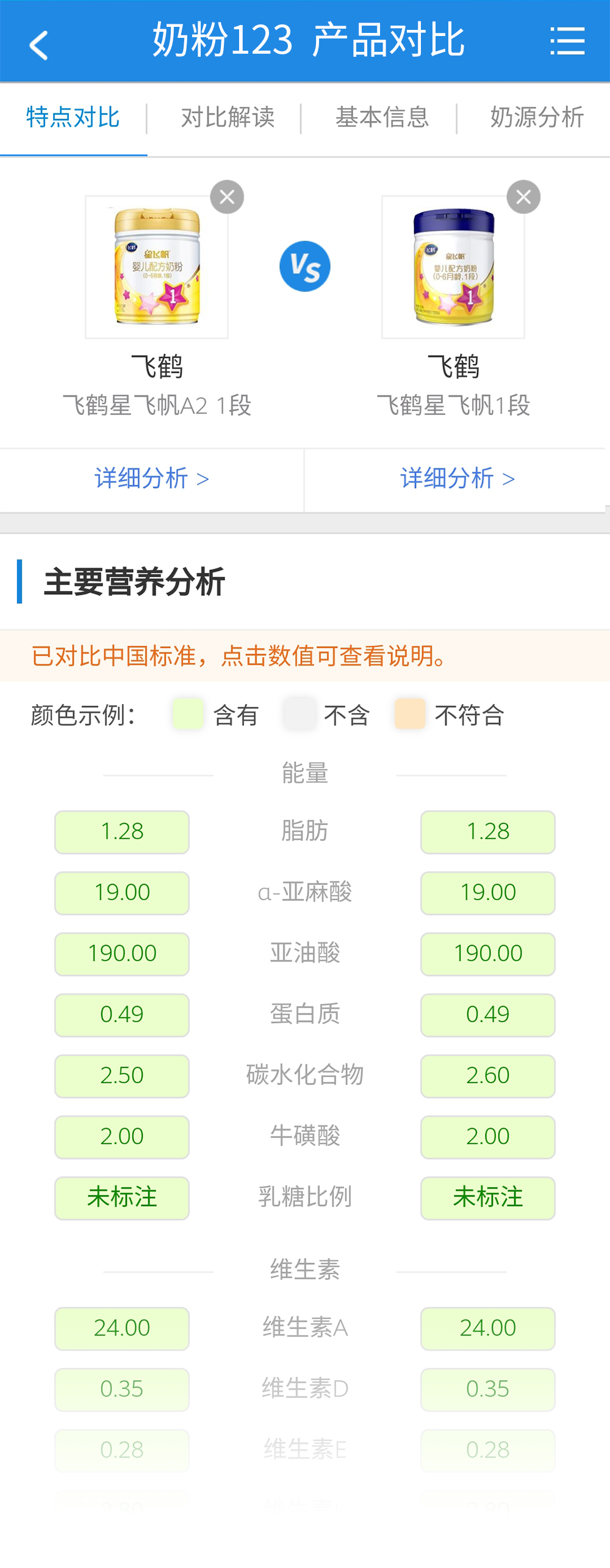This screenshot has width=610, height=1568.
Task: Tap the VS badge between products
Action: click(x=305, y=265)
